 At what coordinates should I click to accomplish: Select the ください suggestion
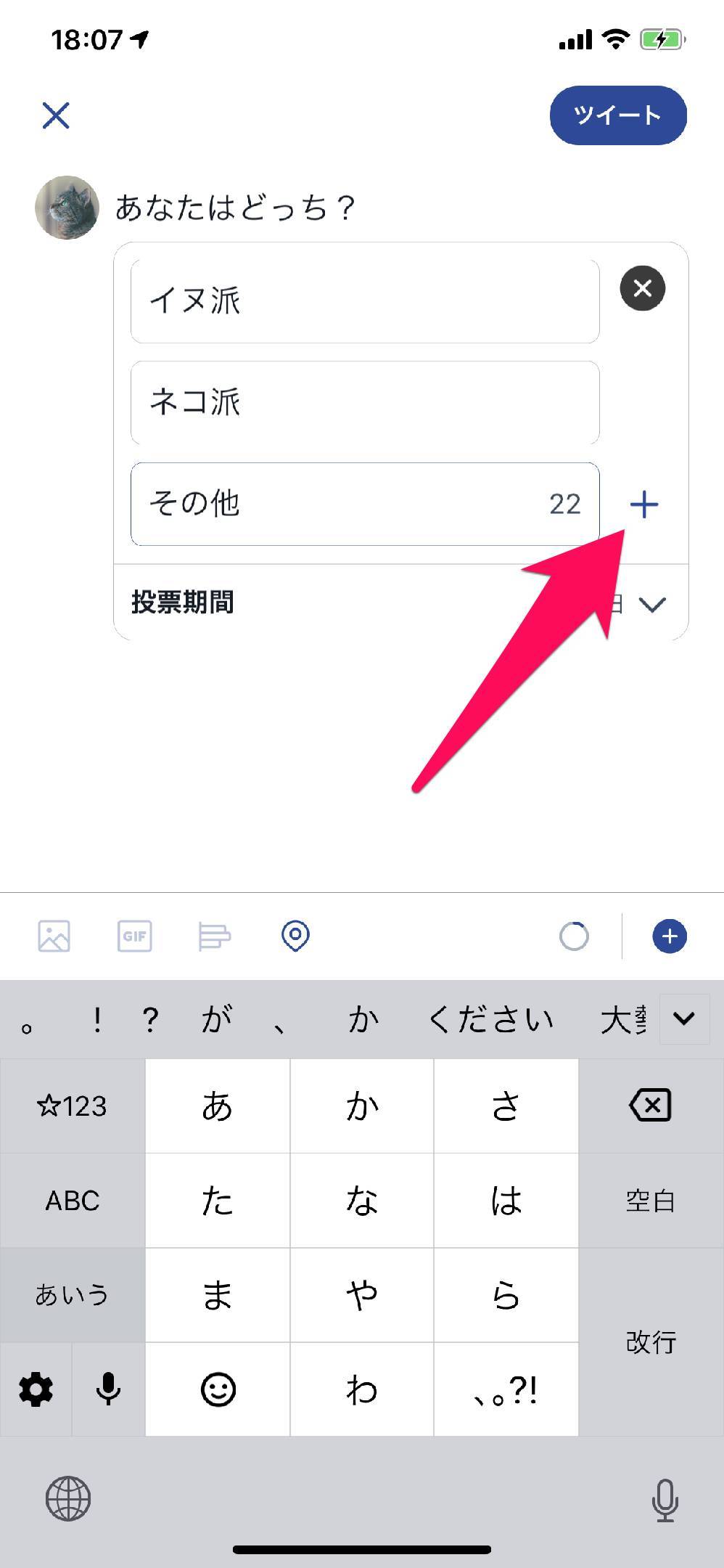pyautogui.click(x=491, y=1019)
